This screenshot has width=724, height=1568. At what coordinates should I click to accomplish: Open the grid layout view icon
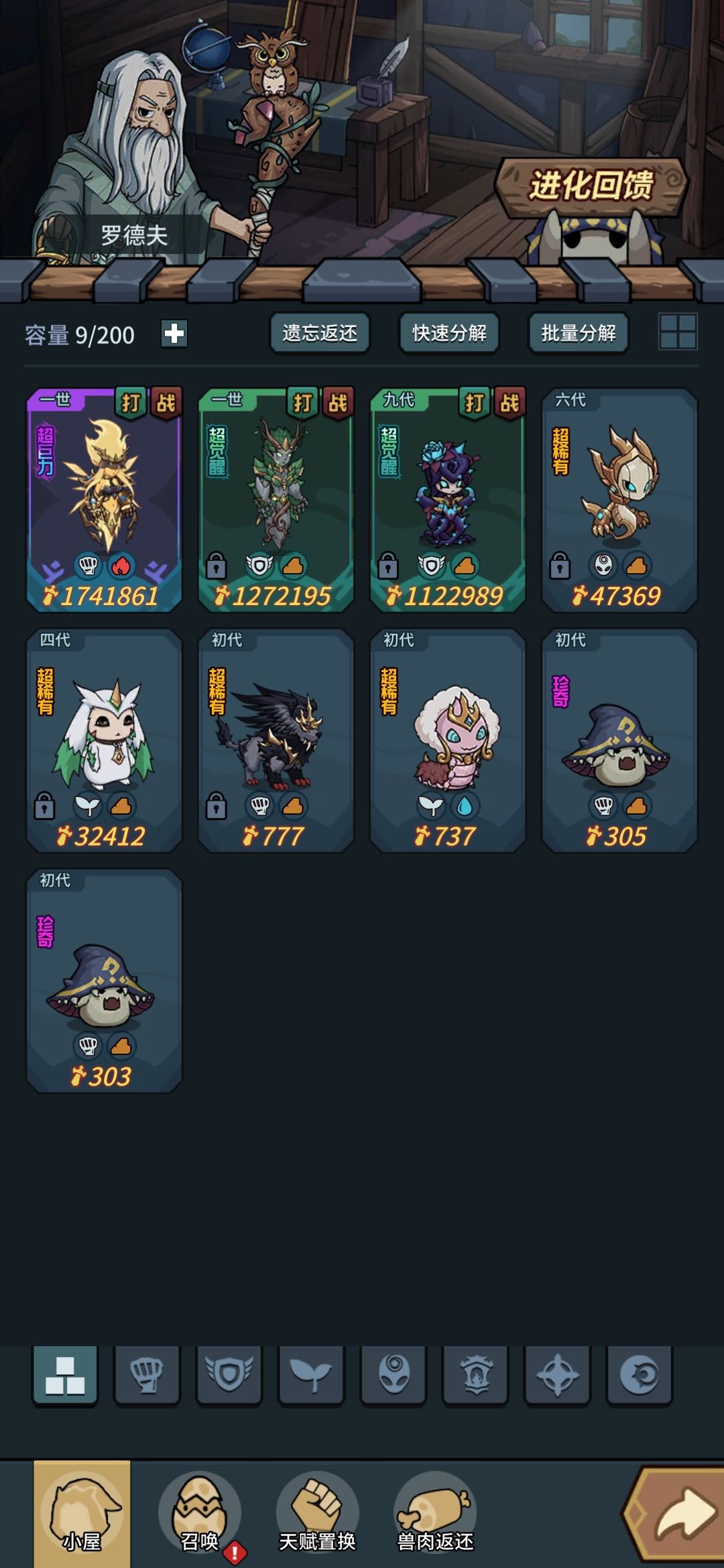click(679, 332)
